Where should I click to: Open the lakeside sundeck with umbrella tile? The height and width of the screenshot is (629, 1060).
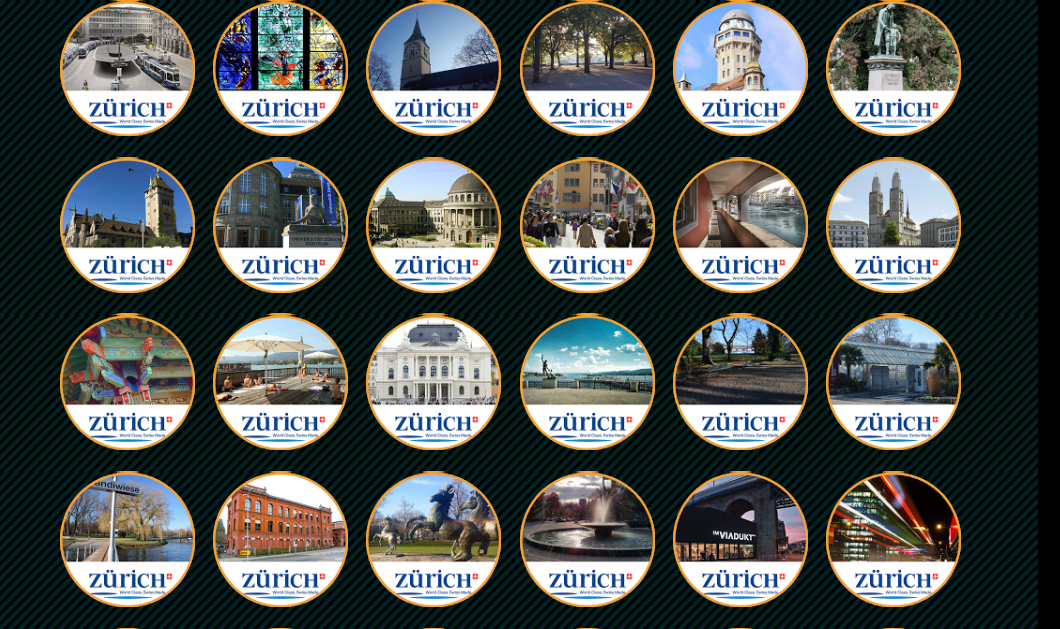281,382
